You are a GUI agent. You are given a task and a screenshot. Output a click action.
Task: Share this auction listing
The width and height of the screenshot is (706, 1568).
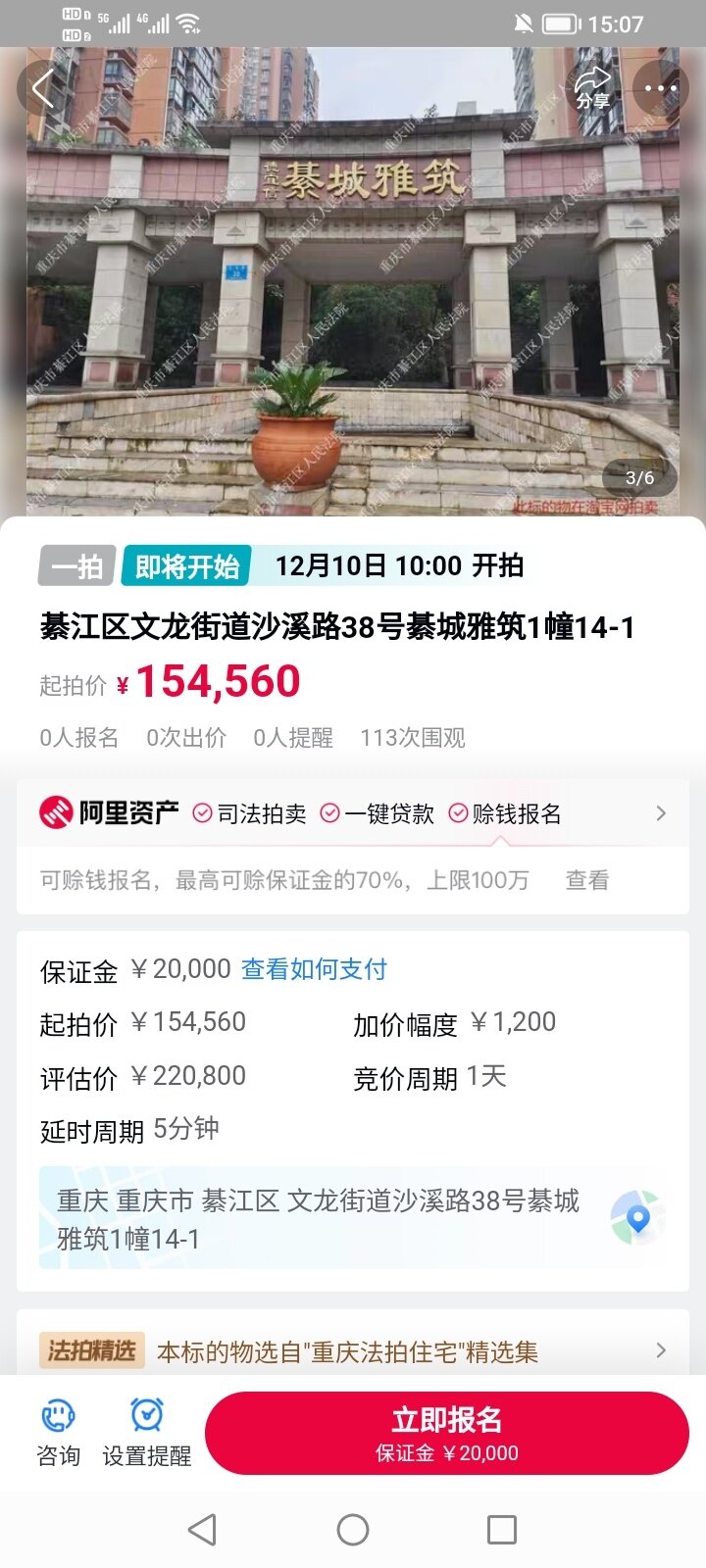coord(592,88)
